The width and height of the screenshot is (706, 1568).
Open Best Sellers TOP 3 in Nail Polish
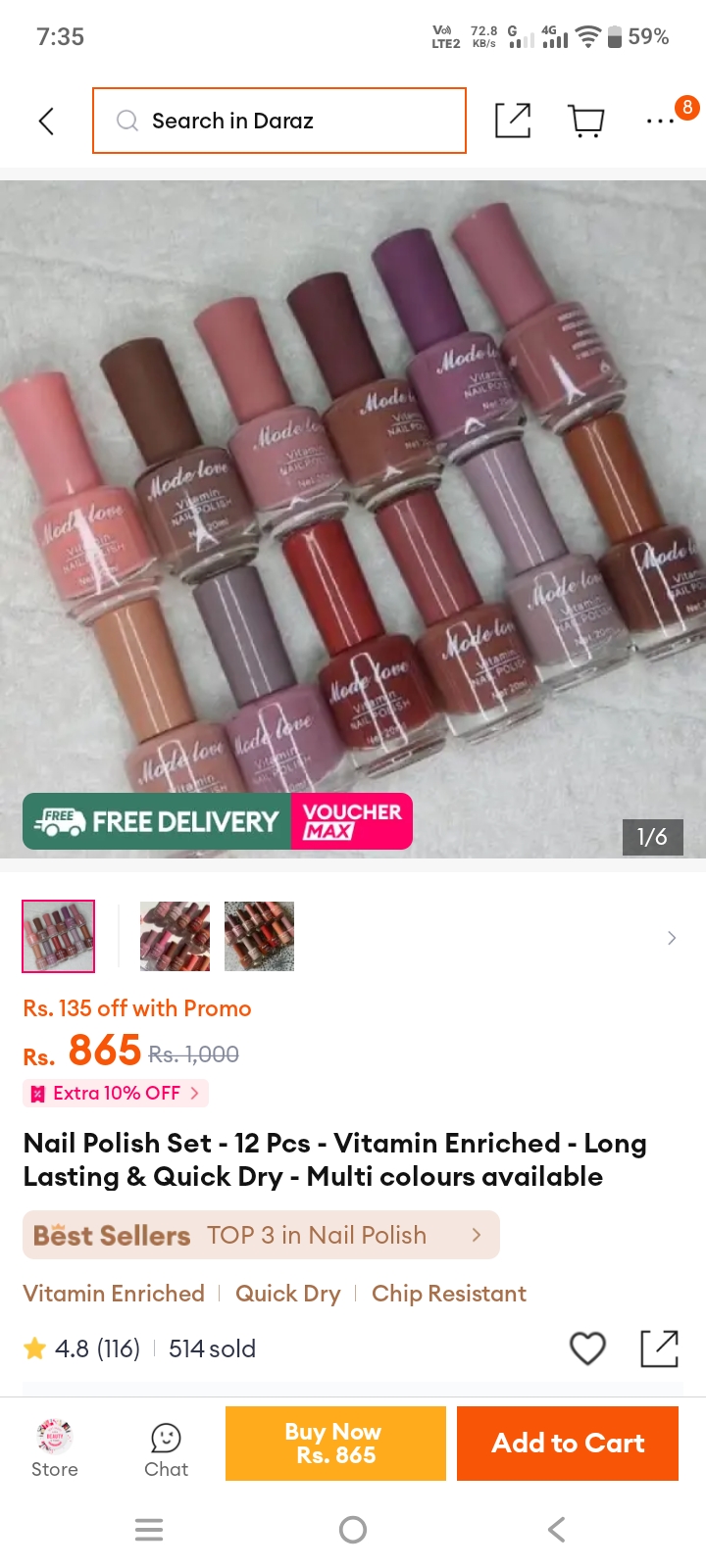(261, 1235)
